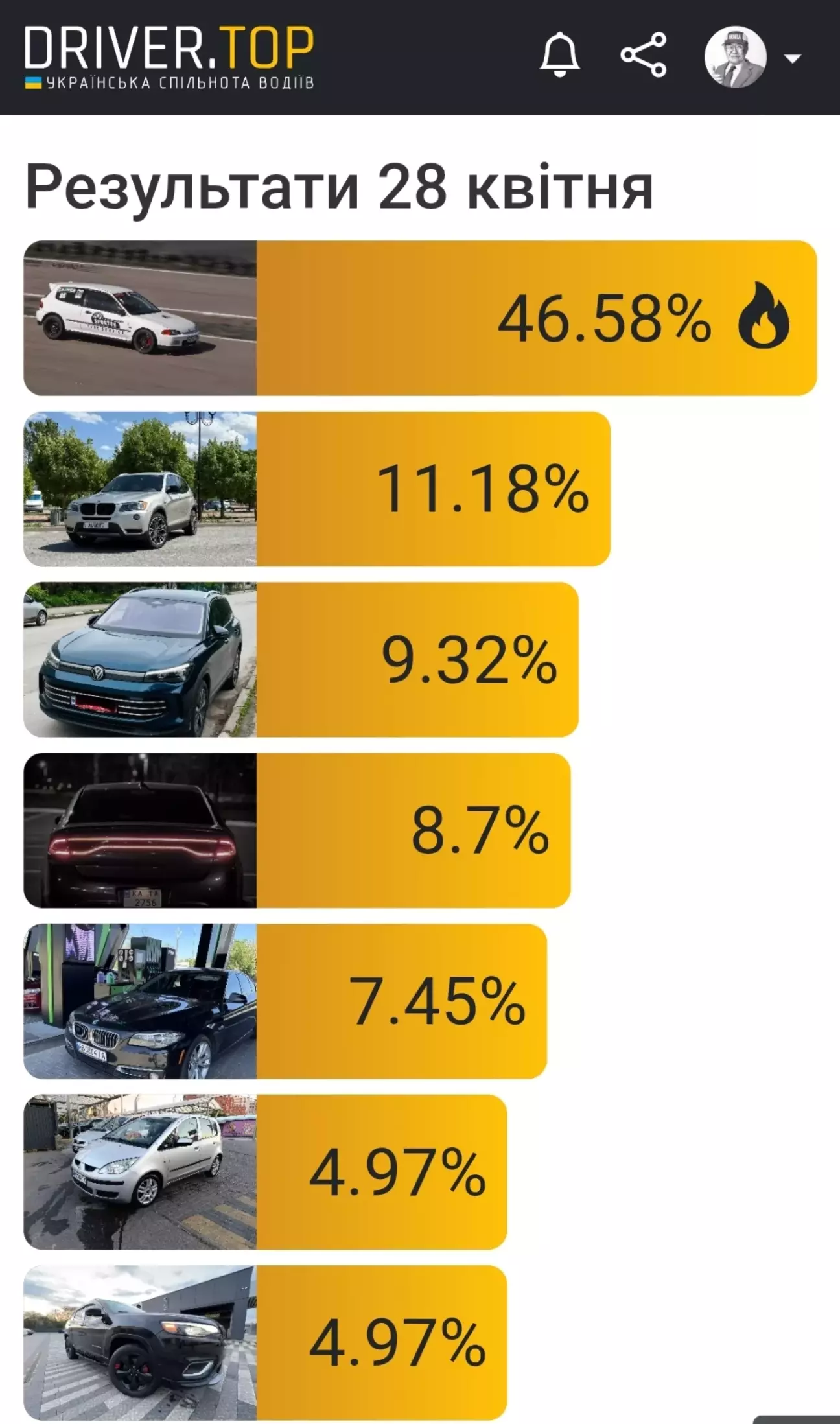Open the 7.45% black BMW sedan entry
Image resolution: width=840 pixels, height=1424 pixels.
(285, 1001)
